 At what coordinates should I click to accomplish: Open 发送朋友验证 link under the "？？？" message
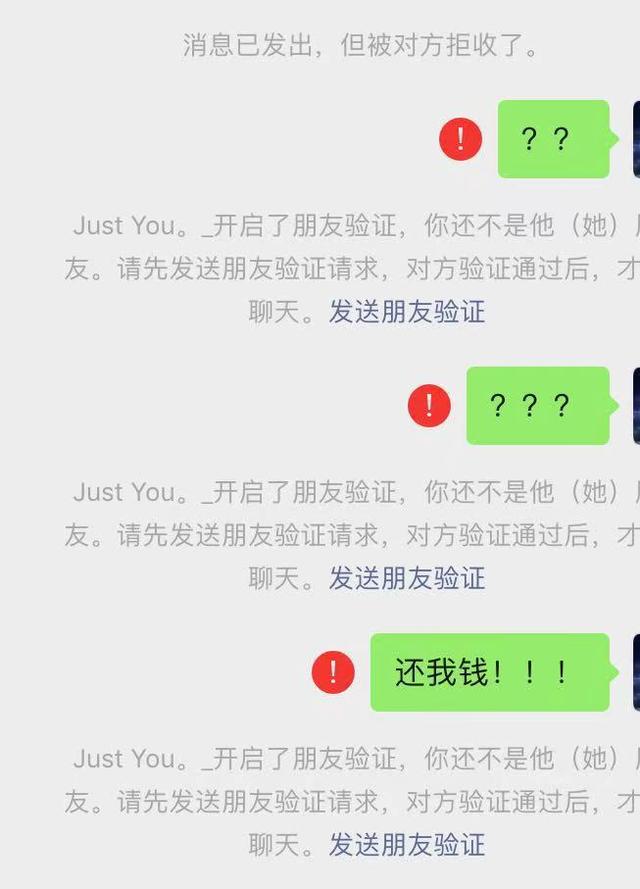click(407, 578)
